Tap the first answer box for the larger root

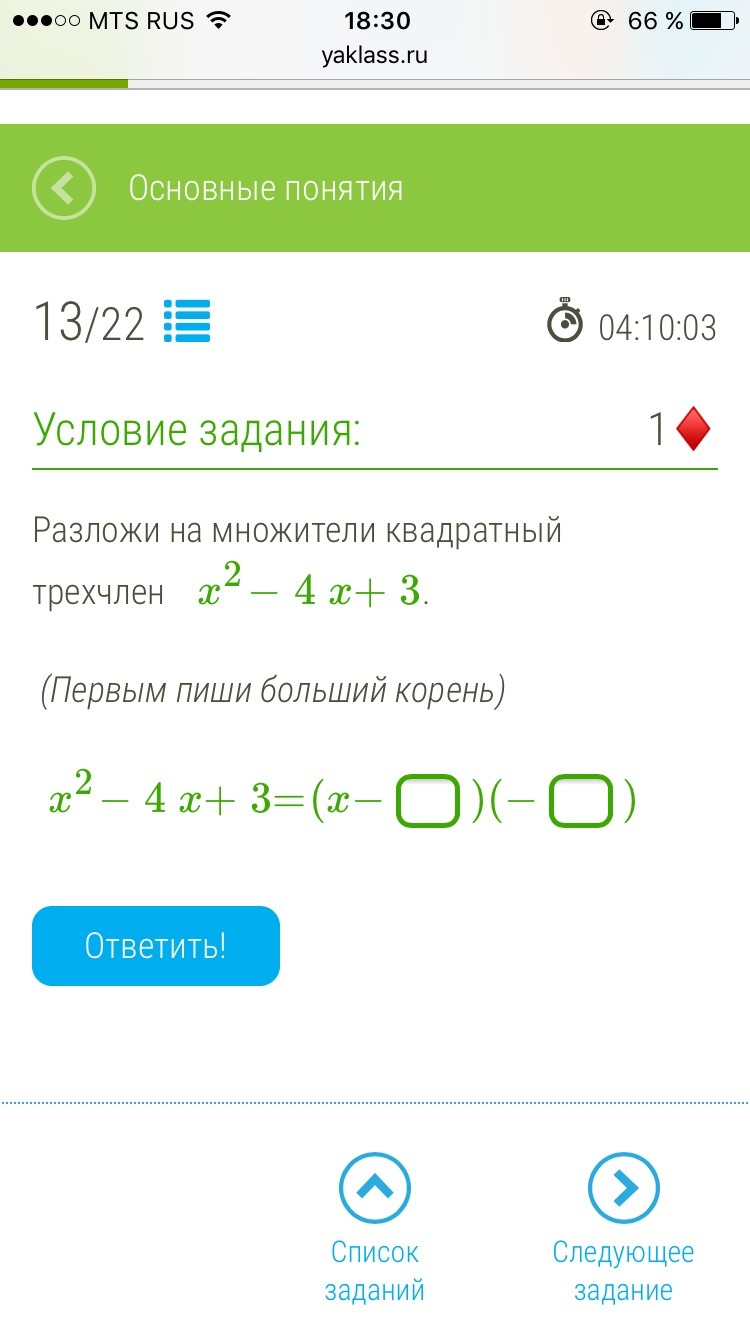(428, 800)
